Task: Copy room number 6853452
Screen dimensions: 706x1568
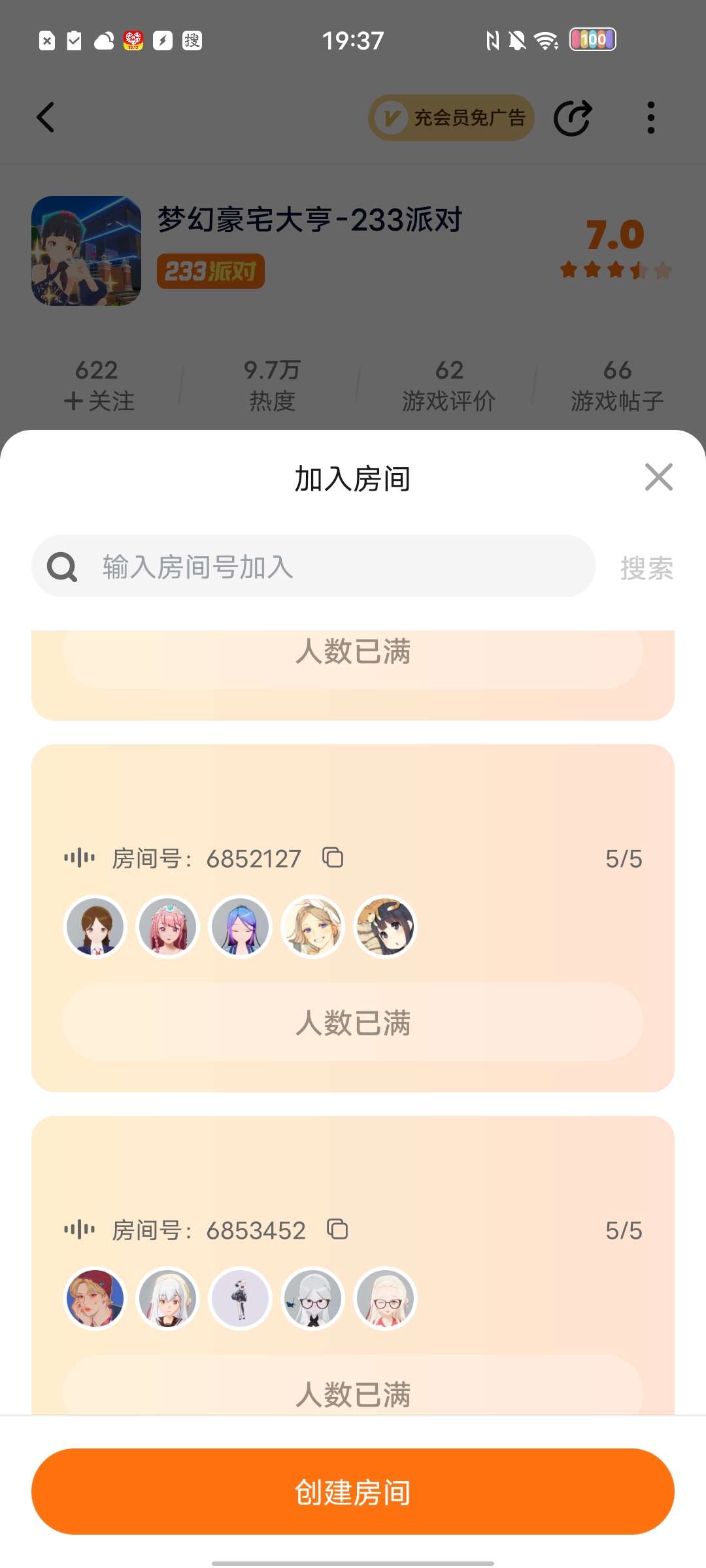Action: coord(337,1229)
